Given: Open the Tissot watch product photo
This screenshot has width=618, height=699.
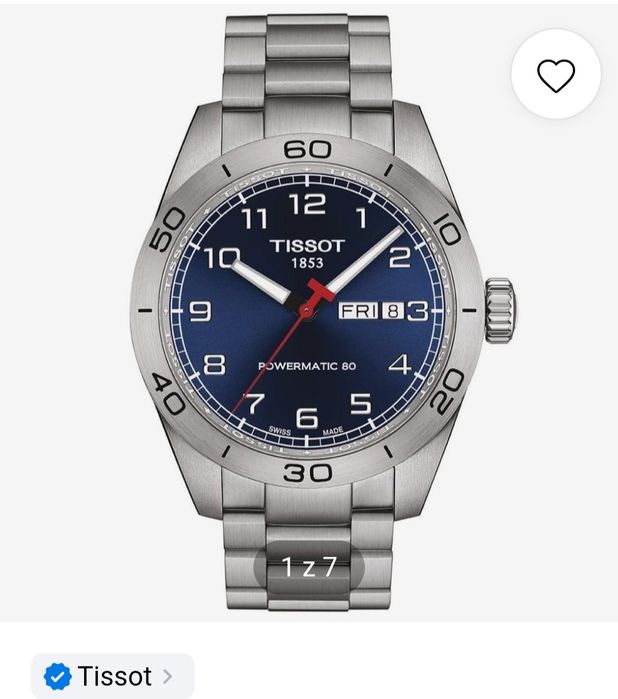Looking at the screenshot, I should [x=308, y=310].
